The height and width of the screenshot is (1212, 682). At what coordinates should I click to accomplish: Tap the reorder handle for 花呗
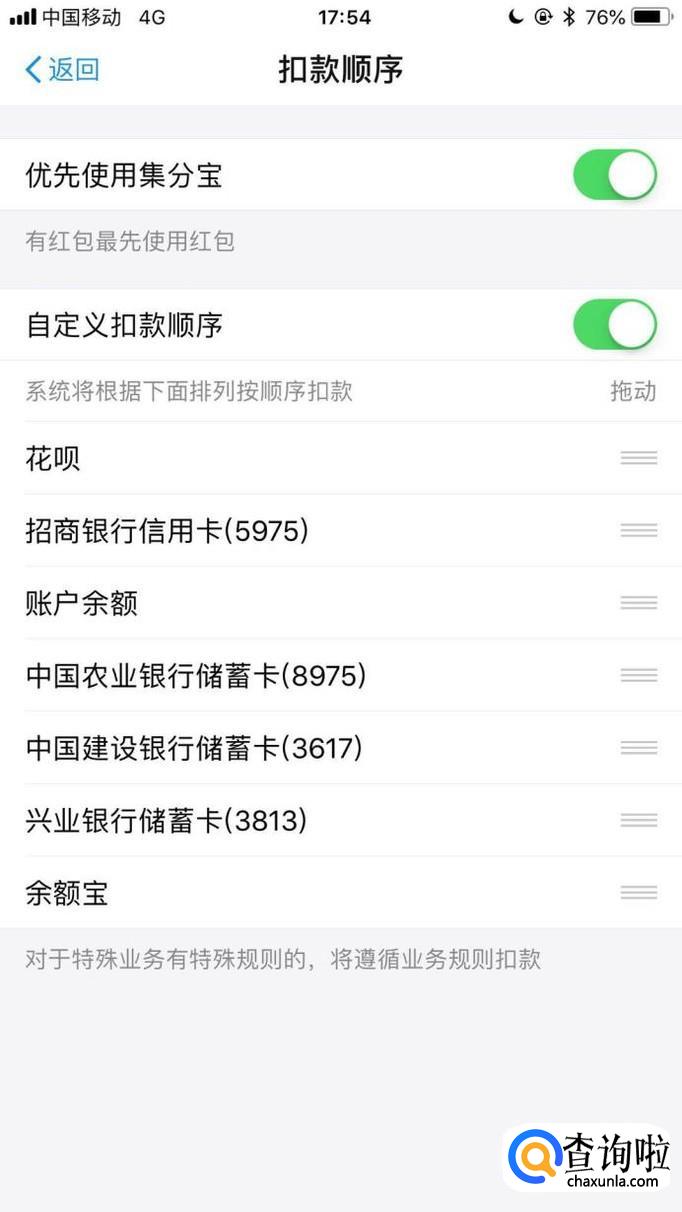pos(638,458)
